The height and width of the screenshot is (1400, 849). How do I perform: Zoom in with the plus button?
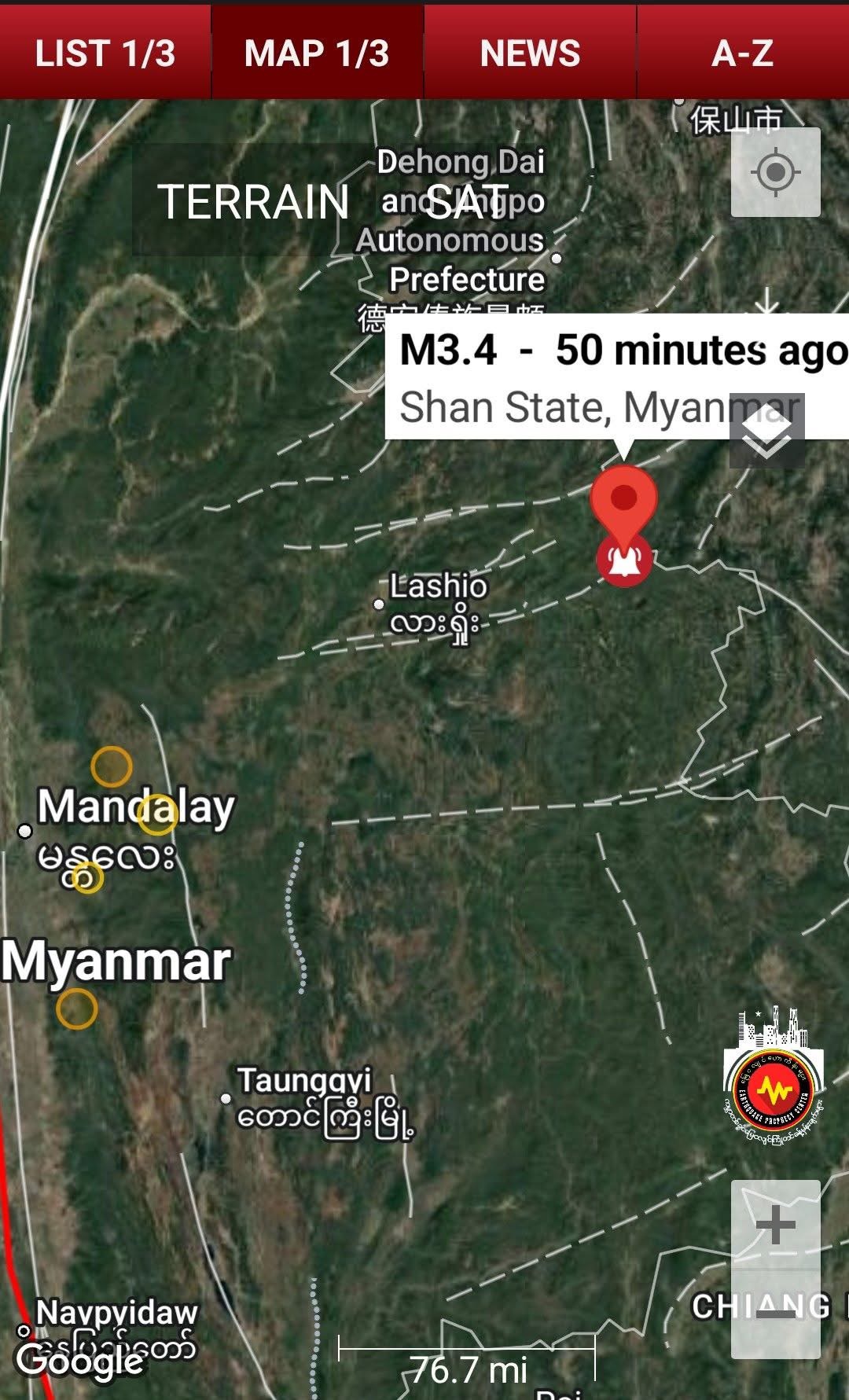coord(776,1224)
